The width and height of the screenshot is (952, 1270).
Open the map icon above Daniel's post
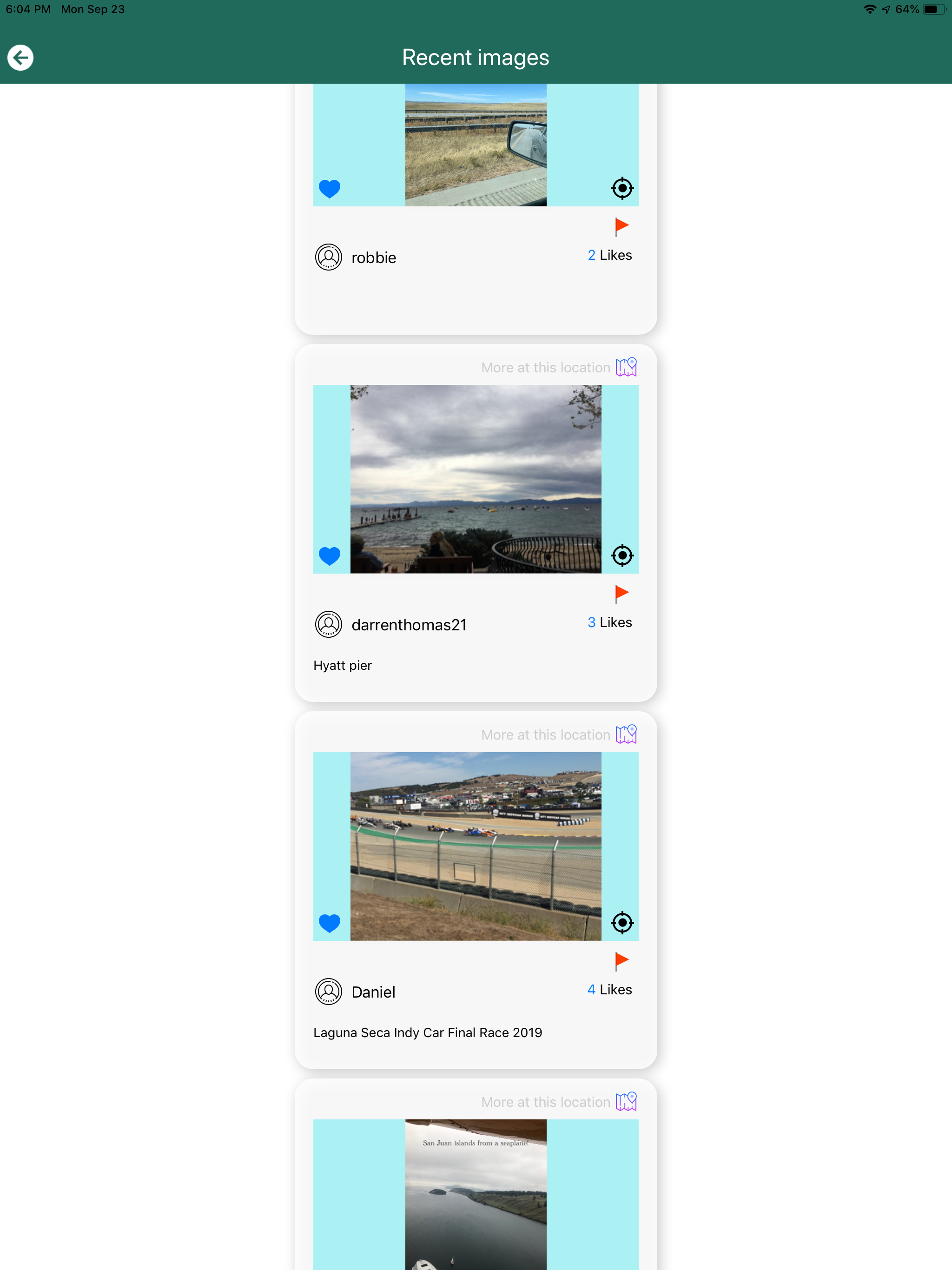[627, 734]
